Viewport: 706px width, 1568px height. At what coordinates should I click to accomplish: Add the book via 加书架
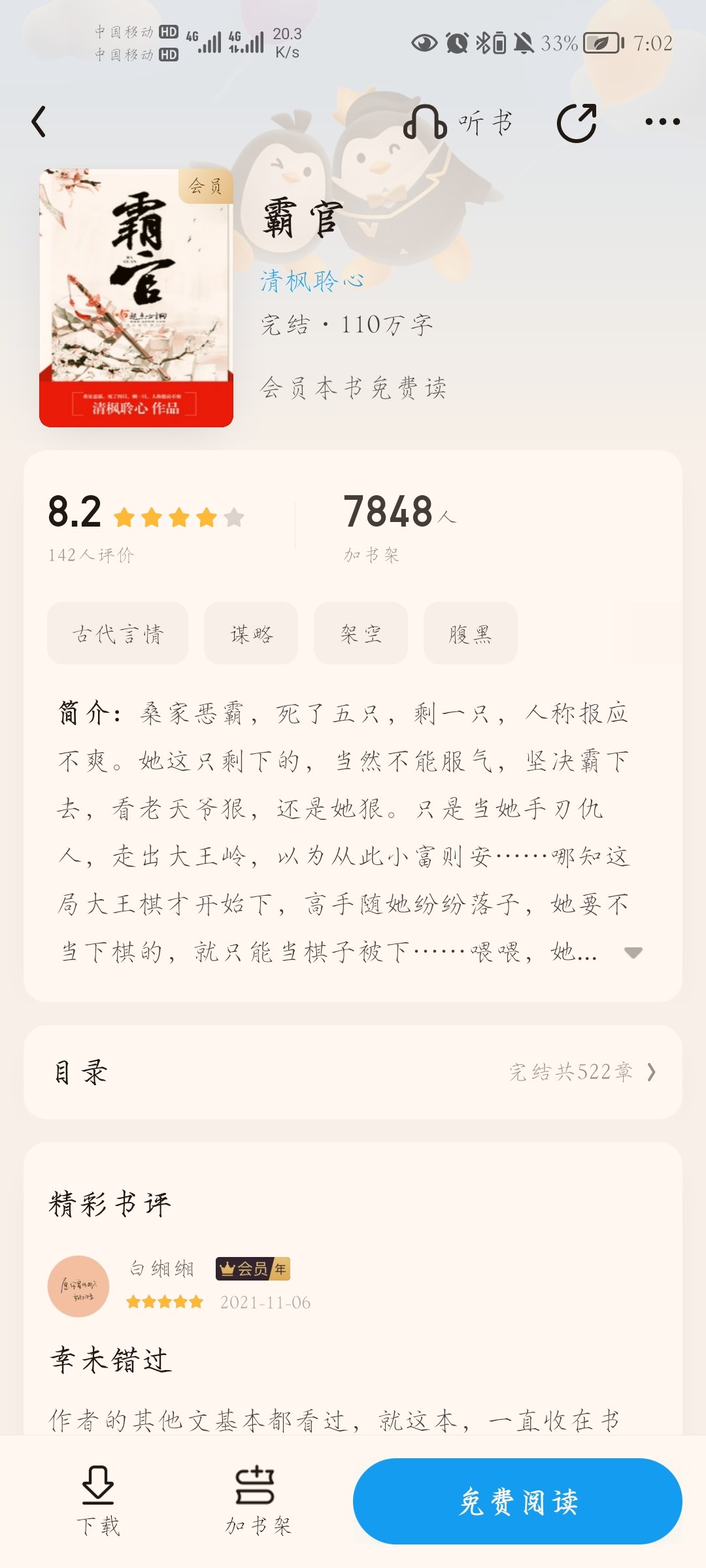pos(258,1501)
